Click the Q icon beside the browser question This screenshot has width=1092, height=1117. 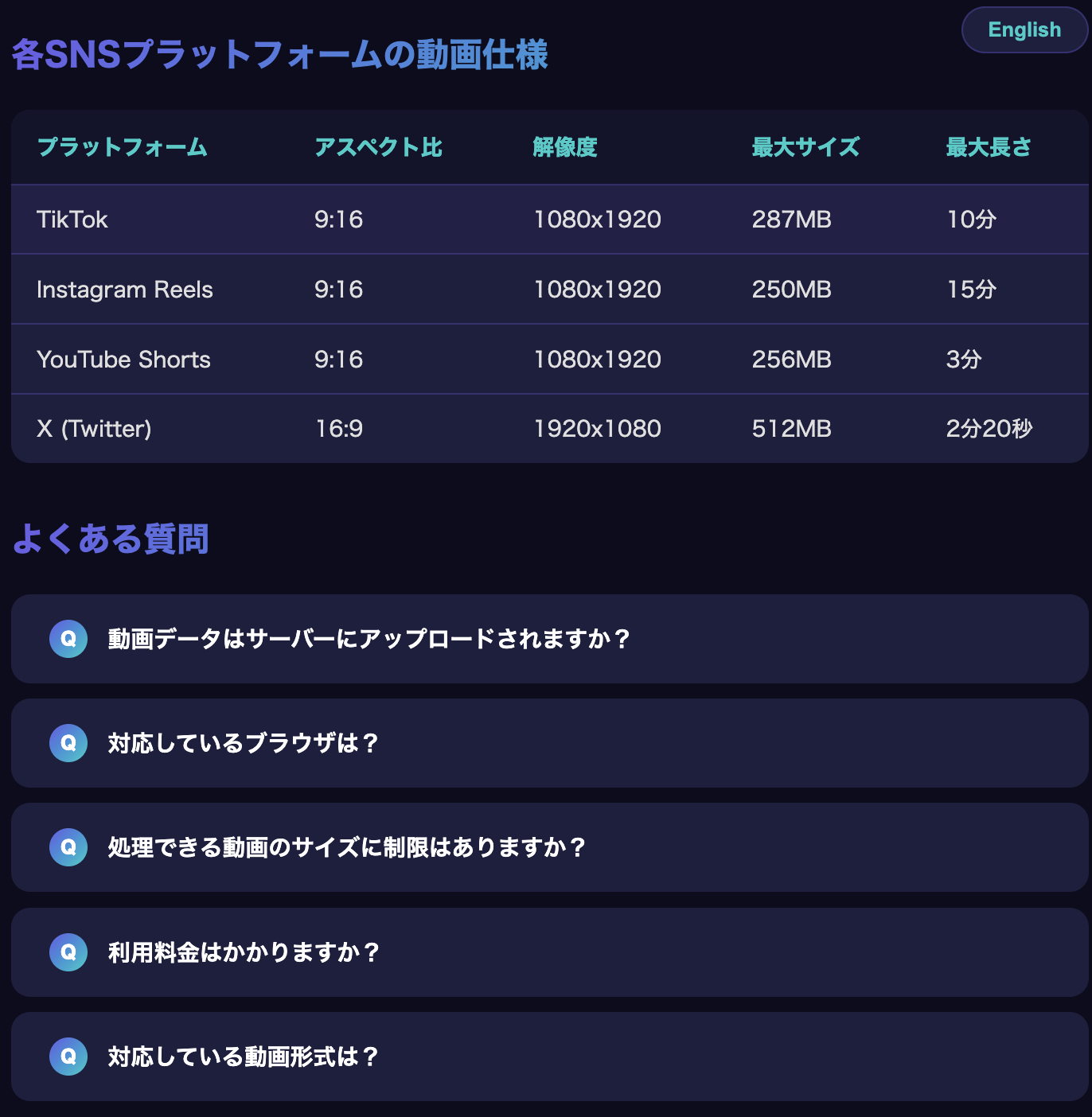tap(68, 743)
